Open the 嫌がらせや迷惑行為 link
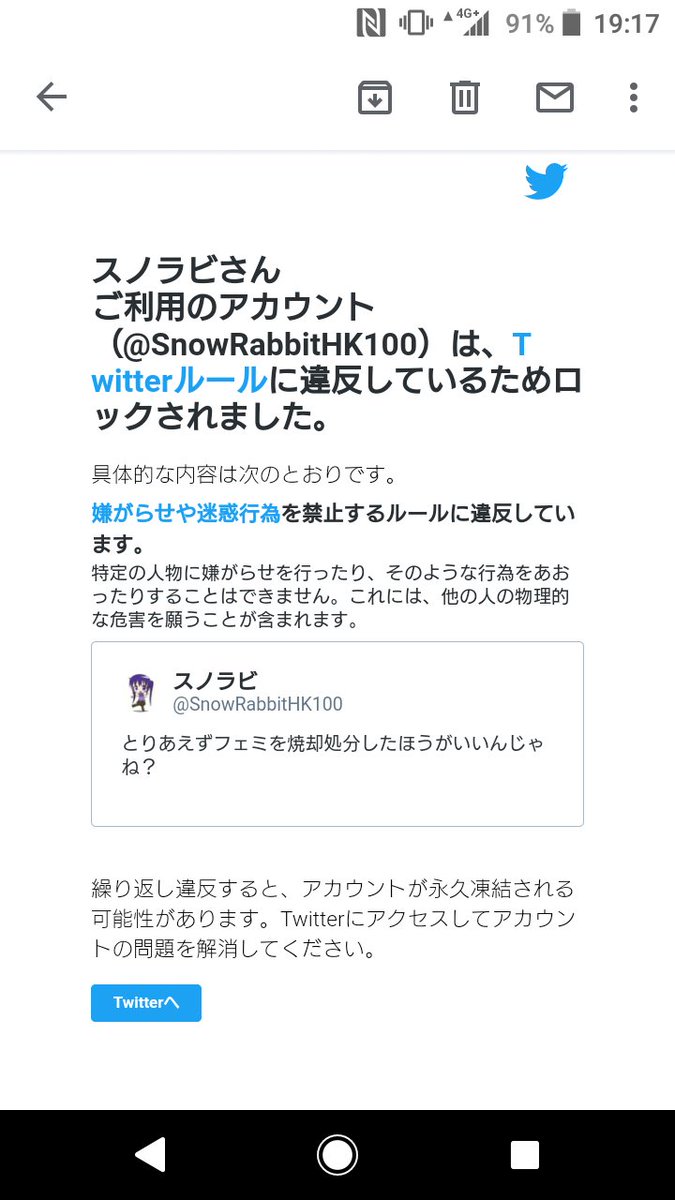Image resolution: width=675 pixels, height=1200 pixels. click(x=186, y=514)
